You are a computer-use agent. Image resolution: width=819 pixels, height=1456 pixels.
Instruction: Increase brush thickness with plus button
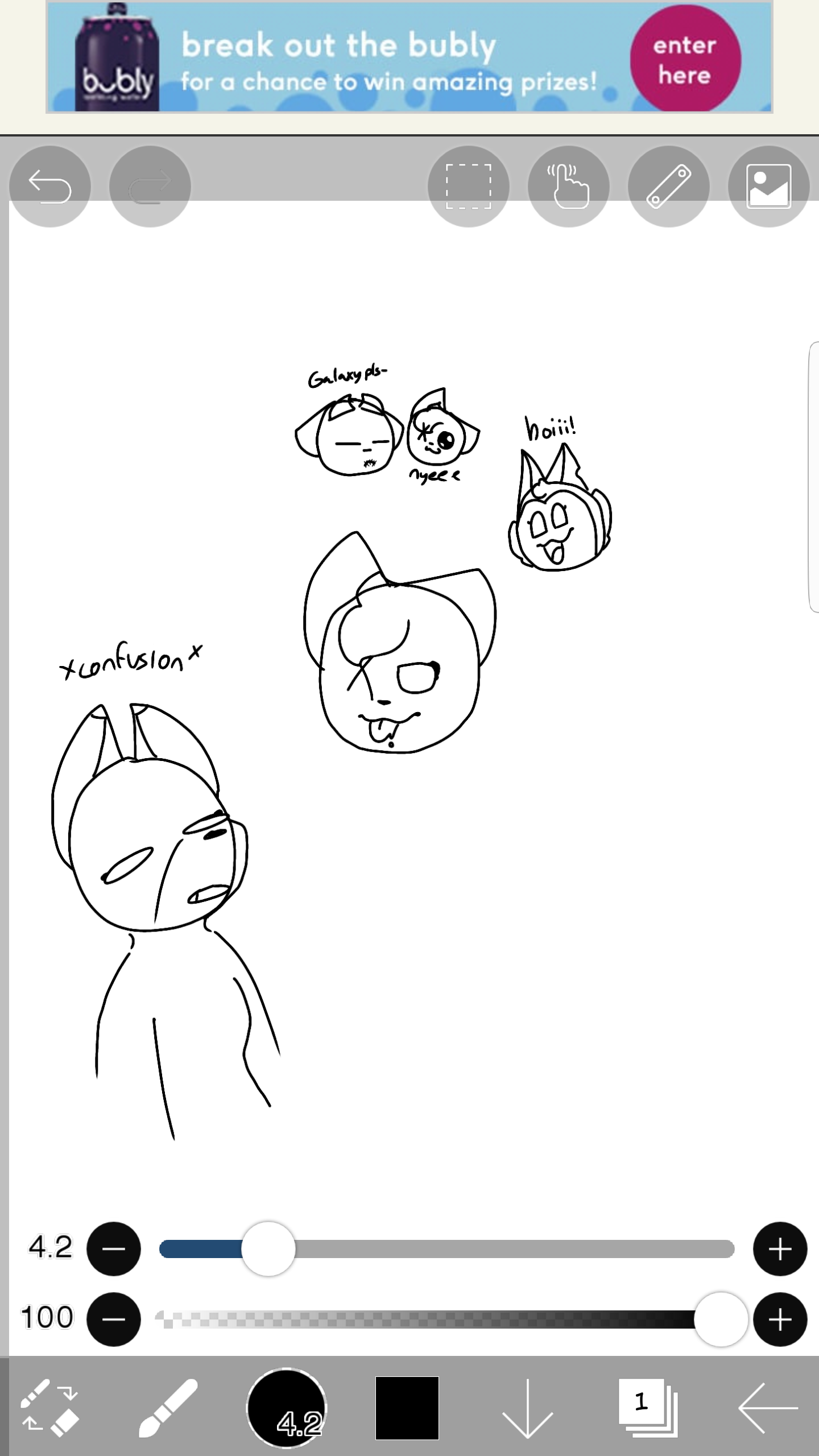780,1249
